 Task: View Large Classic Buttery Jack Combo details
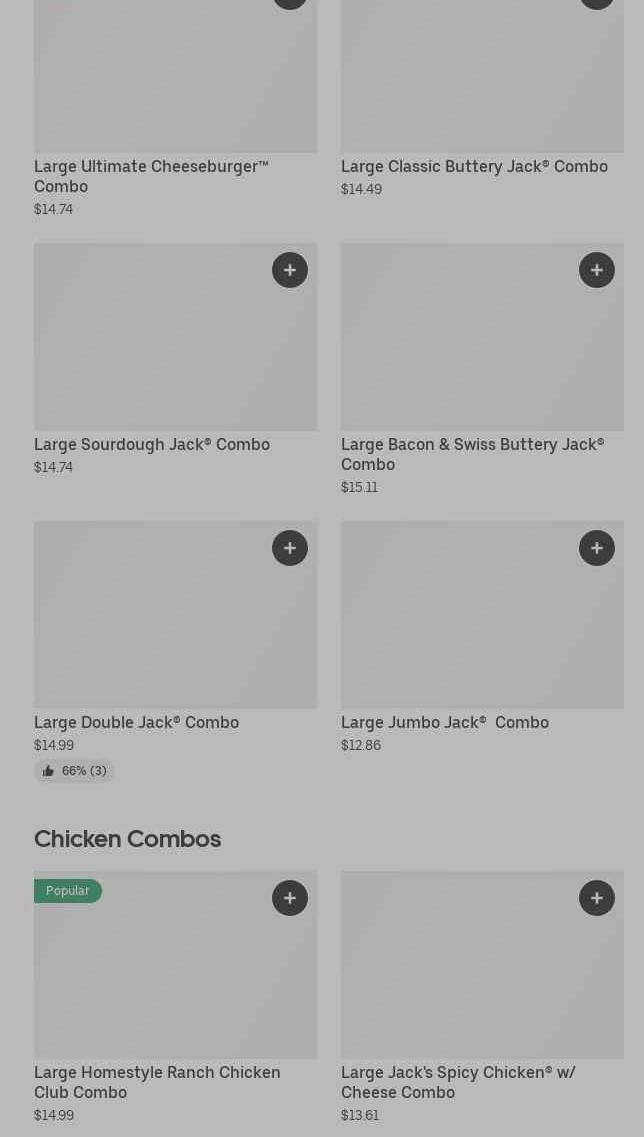point(474,167)
